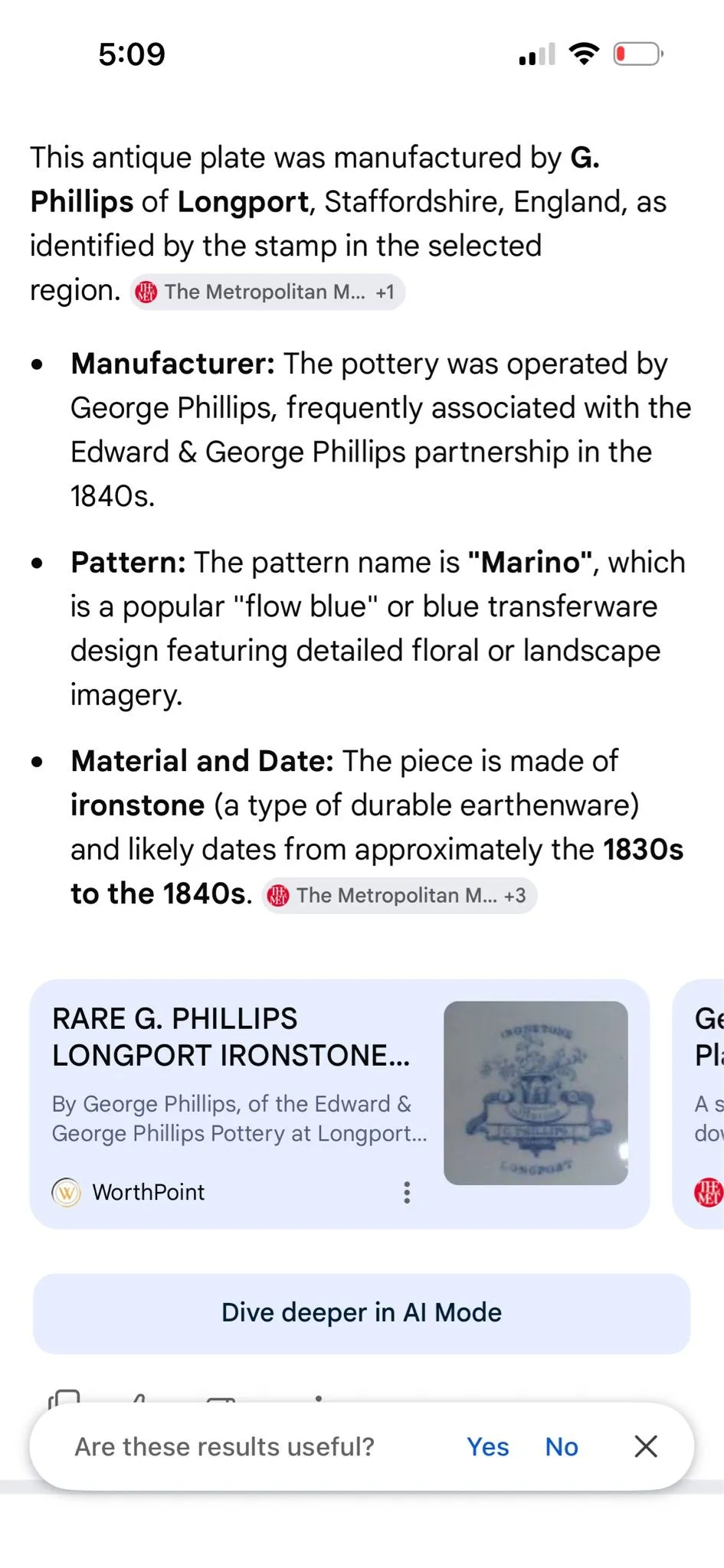The image size is (724, 1568).
Task: Answer Yes to results useful prompt
Action: [x=488, y=1446]
